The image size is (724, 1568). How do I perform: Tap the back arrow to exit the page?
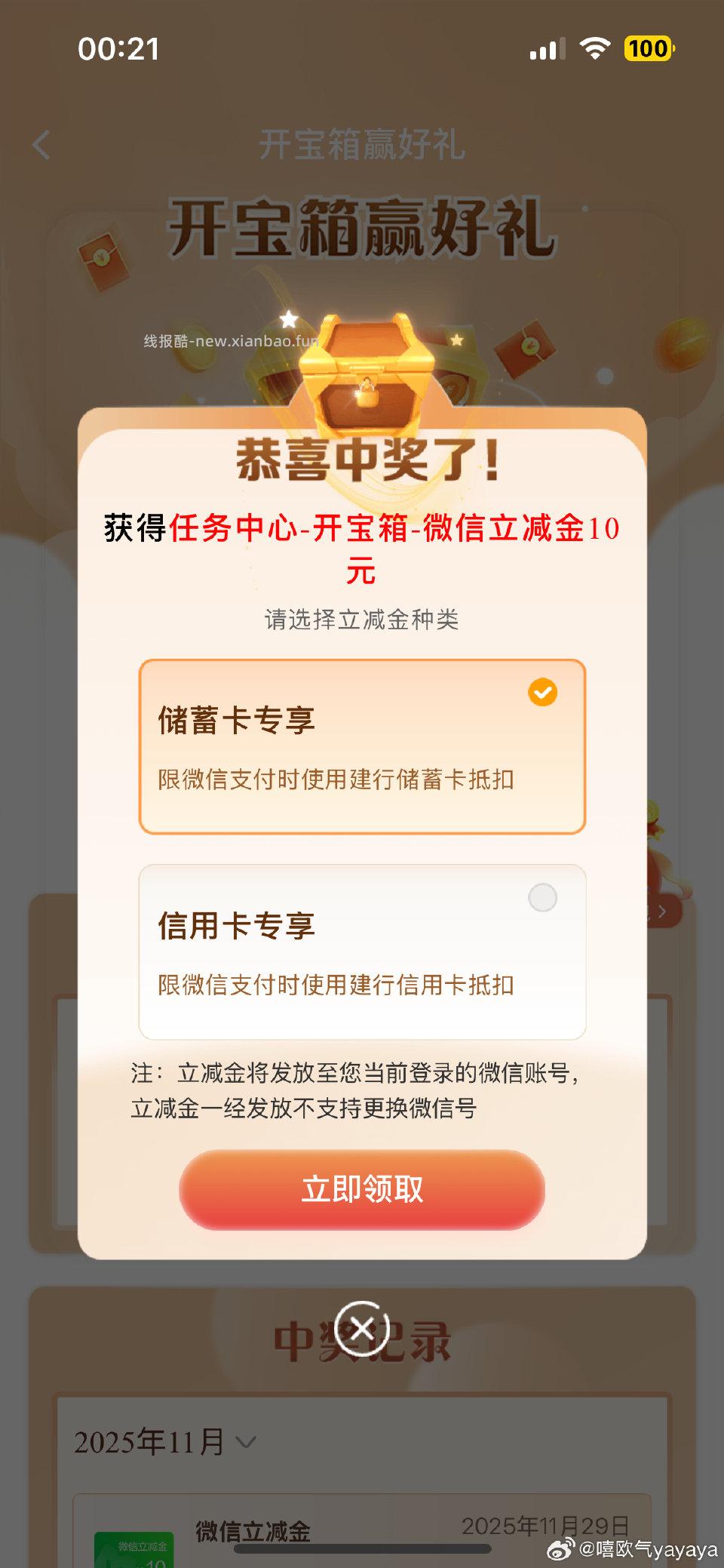pos(39,143)
